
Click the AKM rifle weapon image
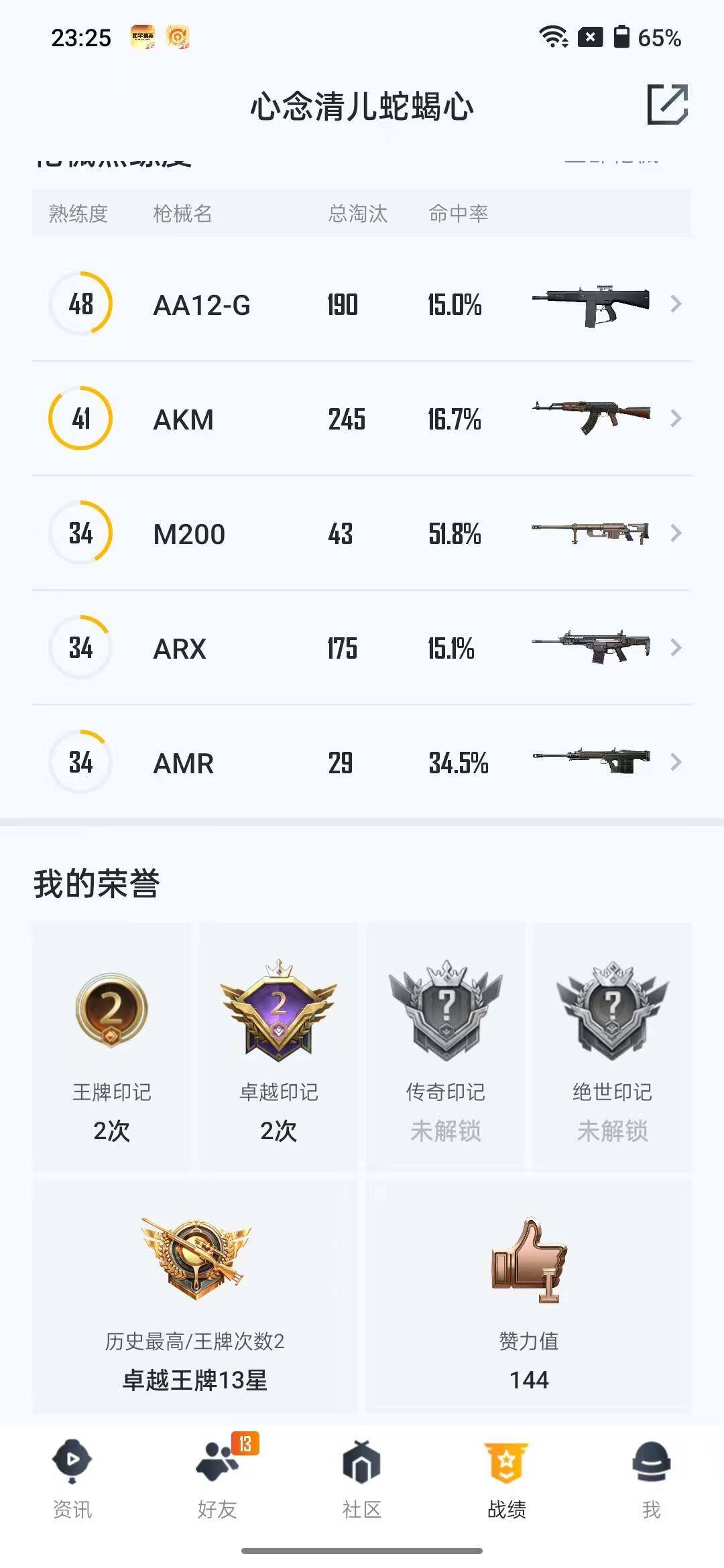click(590, 419)
